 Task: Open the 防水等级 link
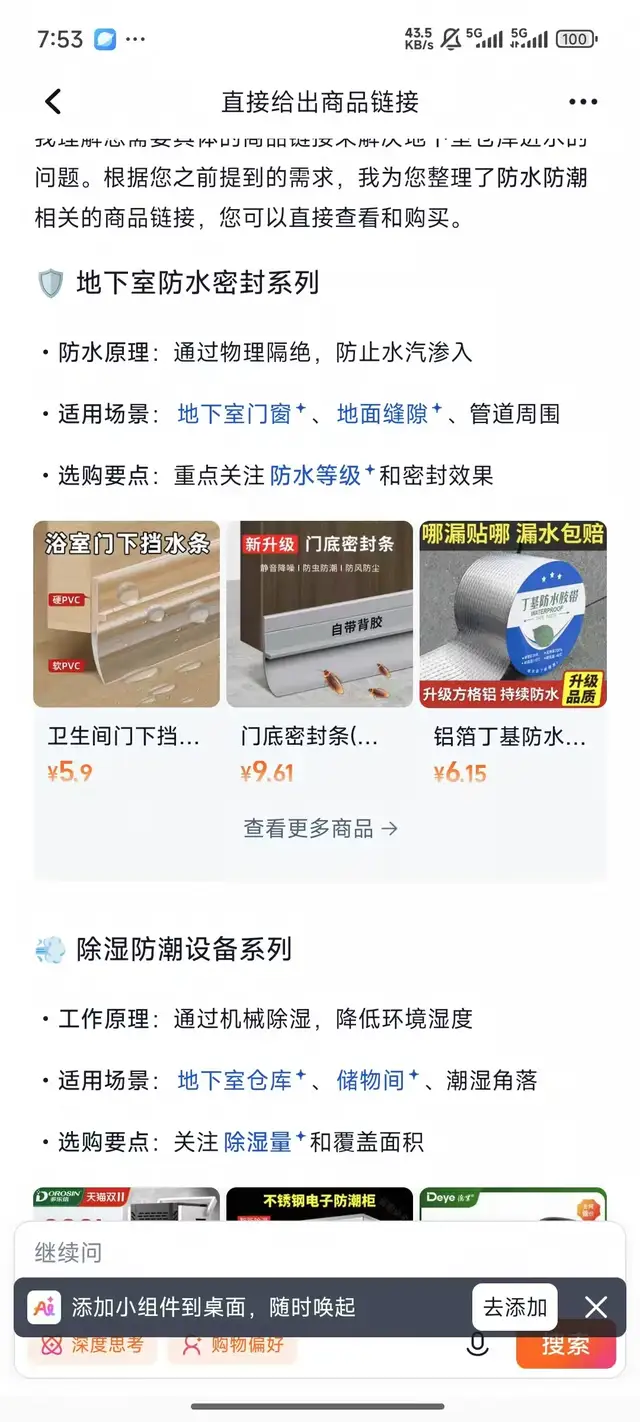(x=316, y=476)
